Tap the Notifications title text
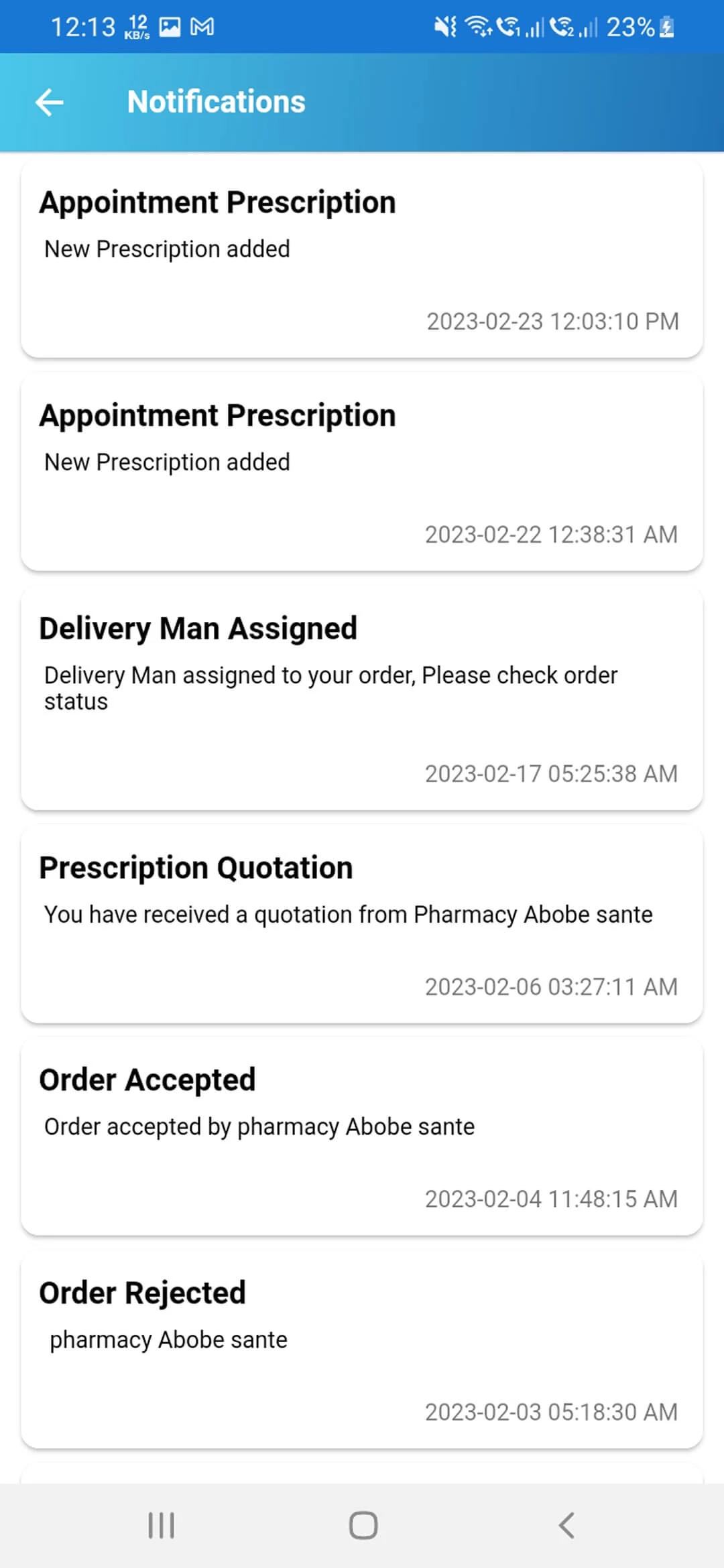 [x=216, y=101]
